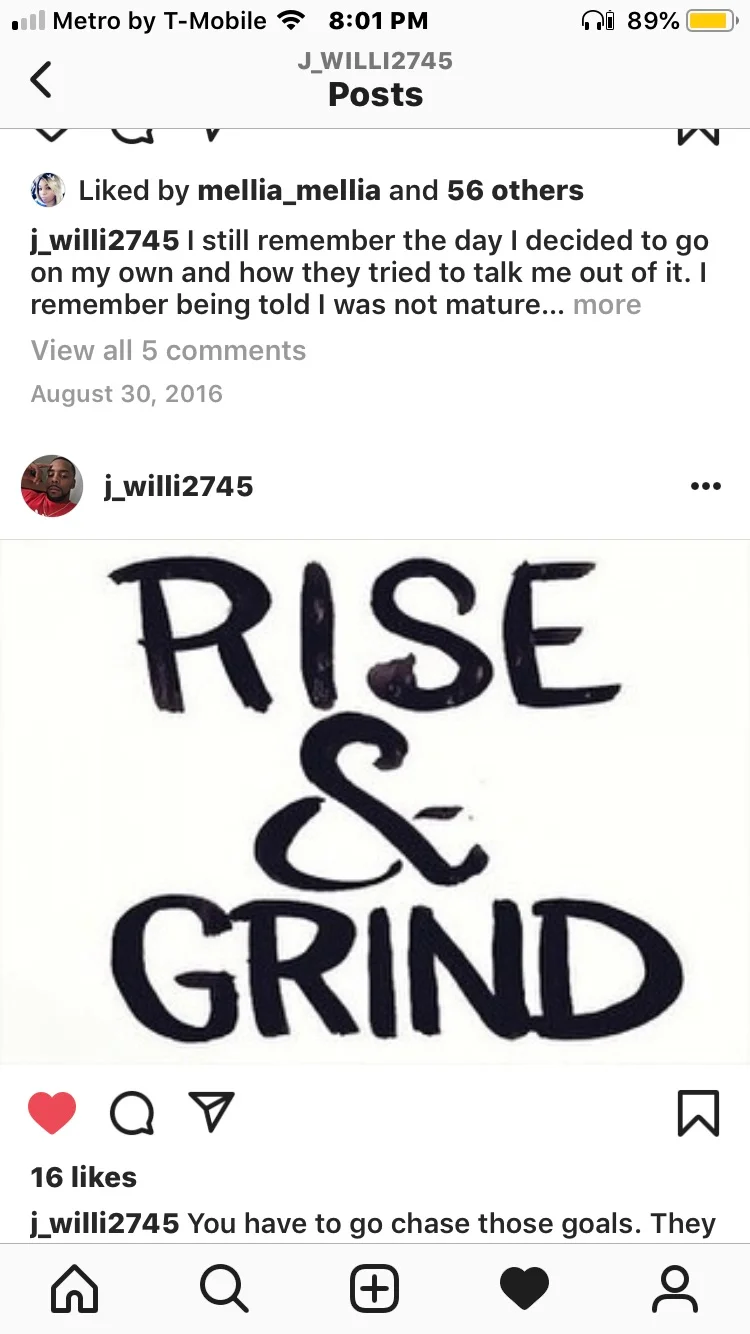Screen dimensions: 750x1334
Task: Create a new post
Action: tap(375, 1288)
